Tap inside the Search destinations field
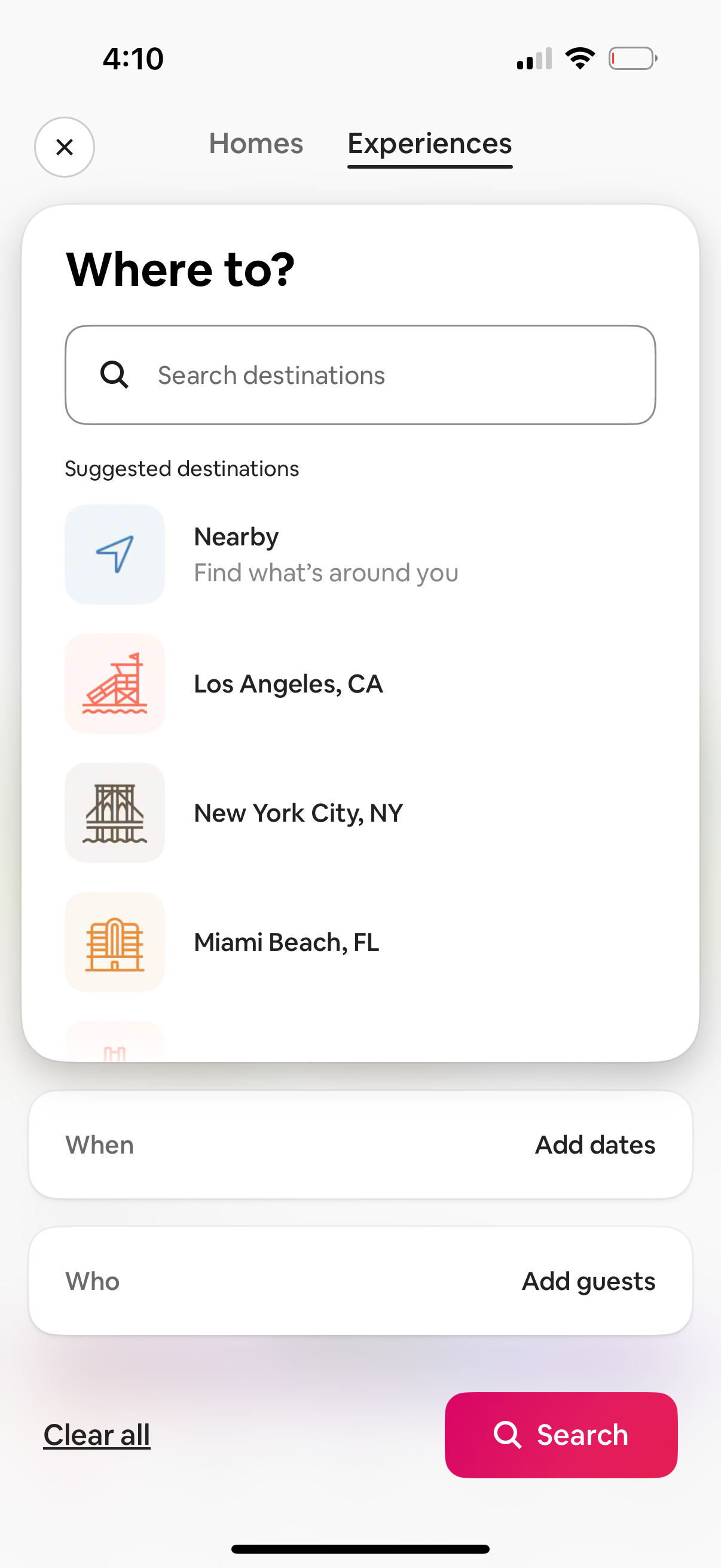Screen dimensions: 721x1568 click(360, 375)
